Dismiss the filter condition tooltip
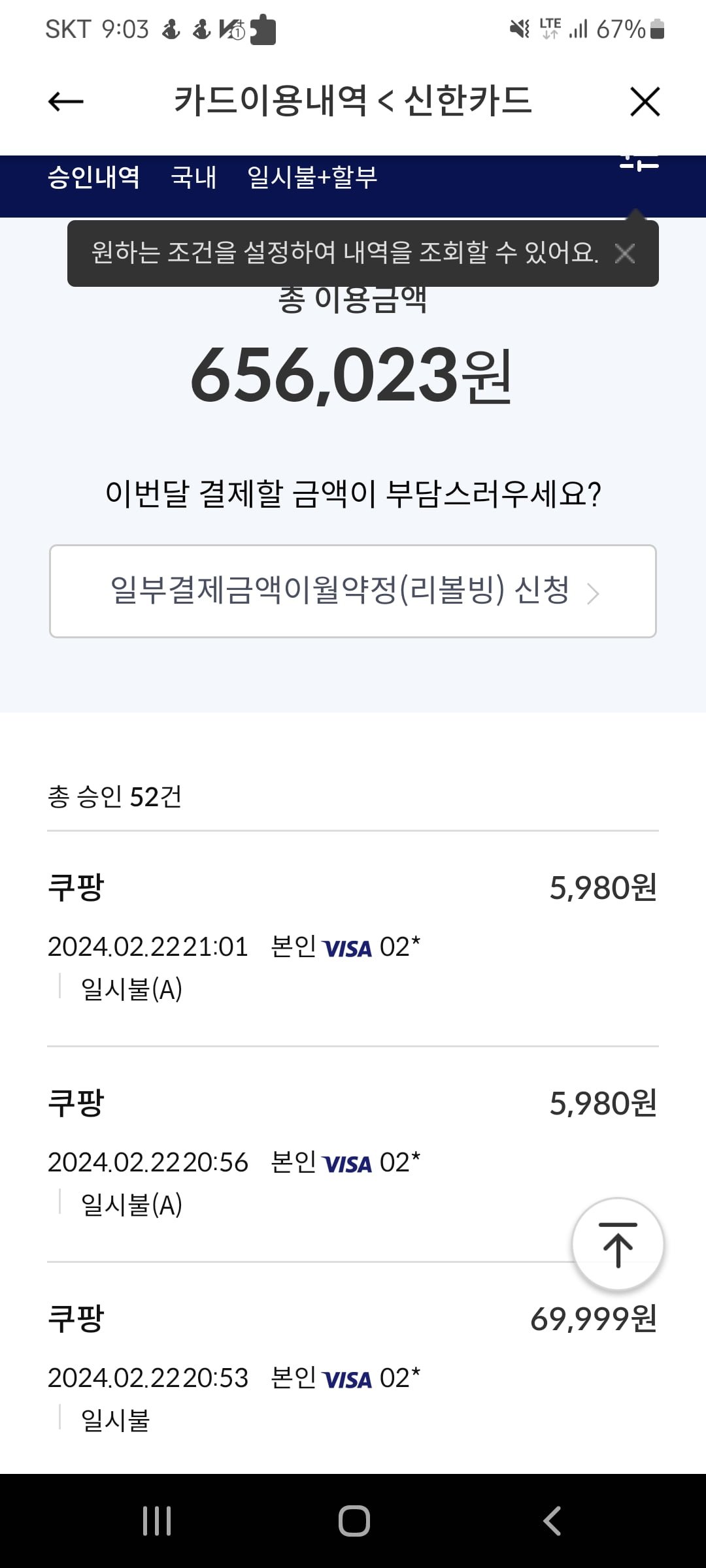This screenshot has height=1568, width=706. [625, 253]
